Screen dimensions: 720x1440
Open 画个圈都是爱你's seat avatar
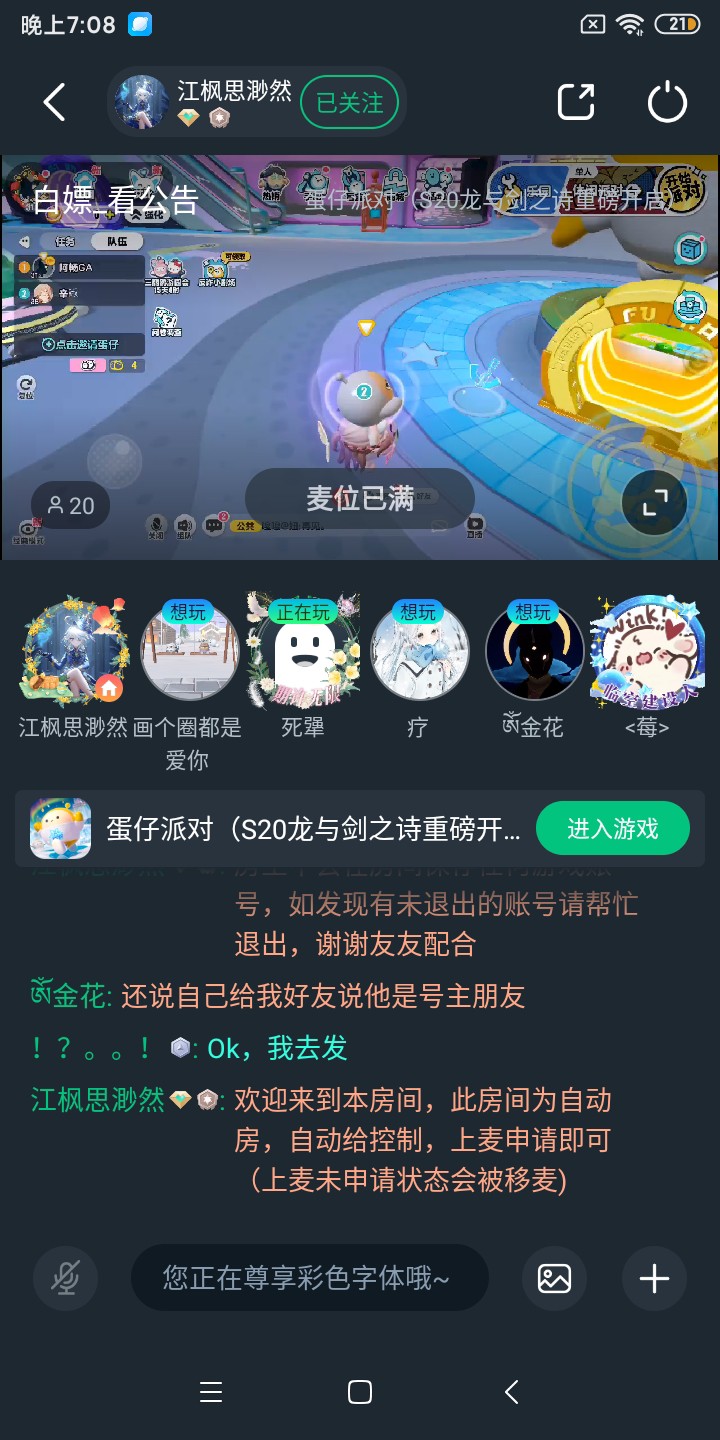point(189,652)
